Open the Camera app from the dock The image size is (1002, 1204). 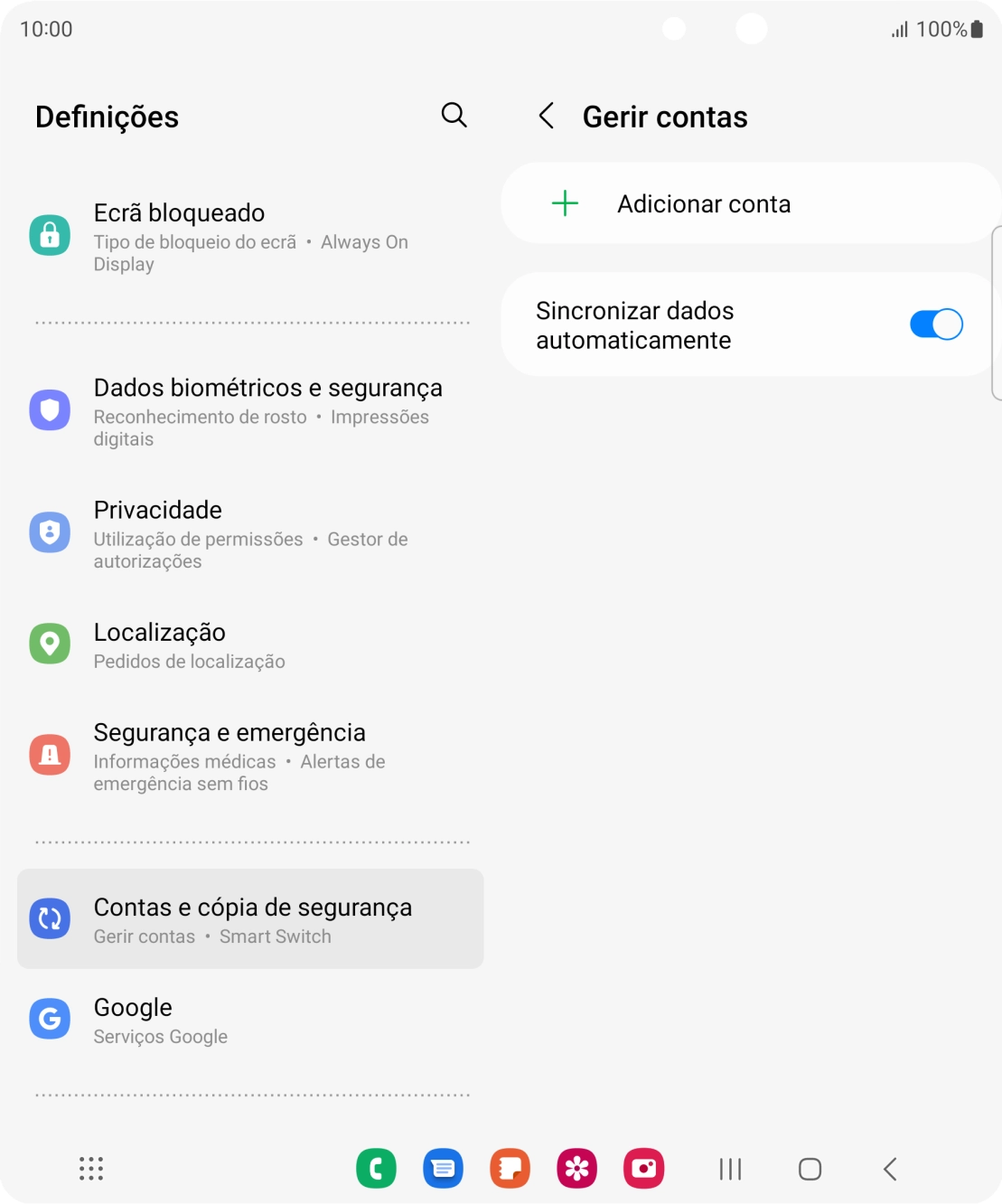643,1168
